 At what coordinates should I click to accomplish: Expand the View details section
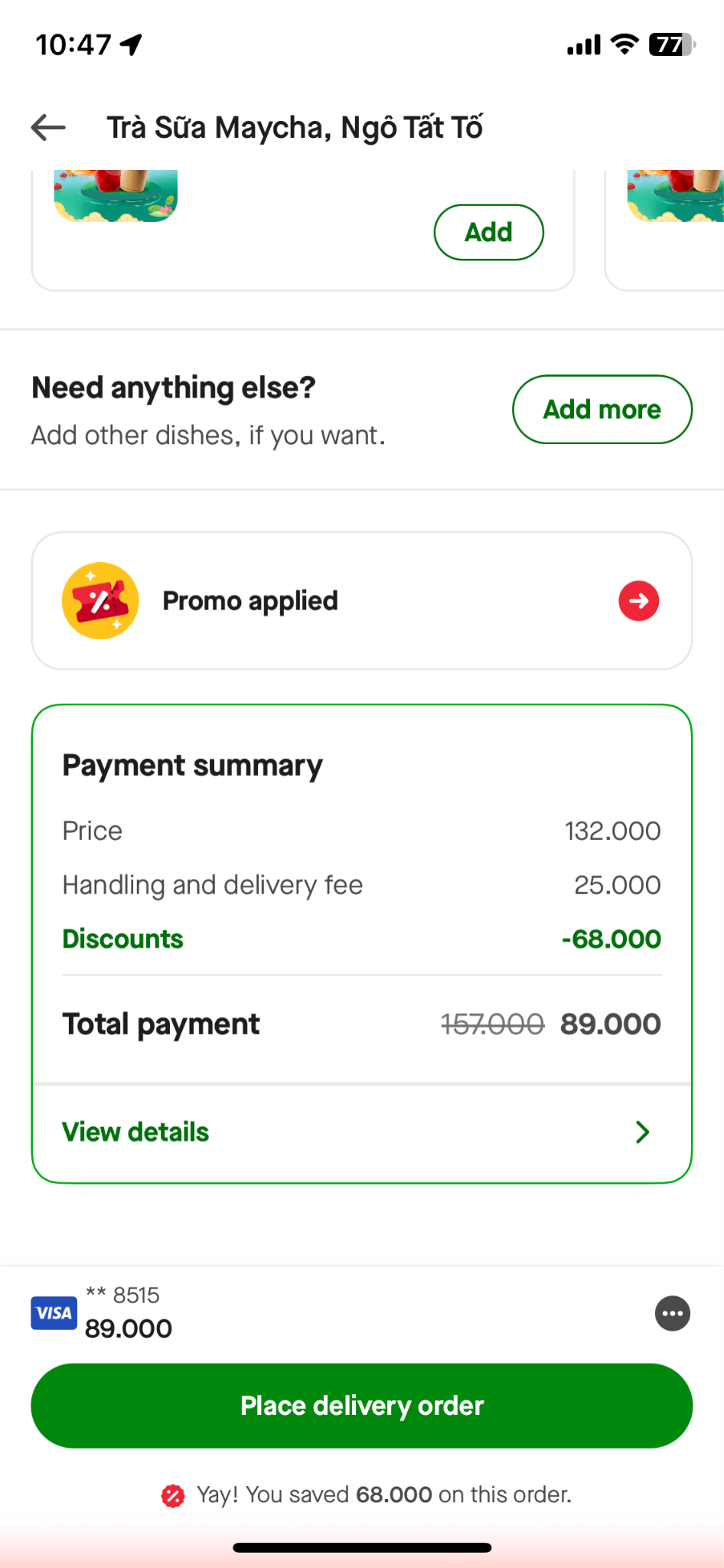coord(135,1131)
